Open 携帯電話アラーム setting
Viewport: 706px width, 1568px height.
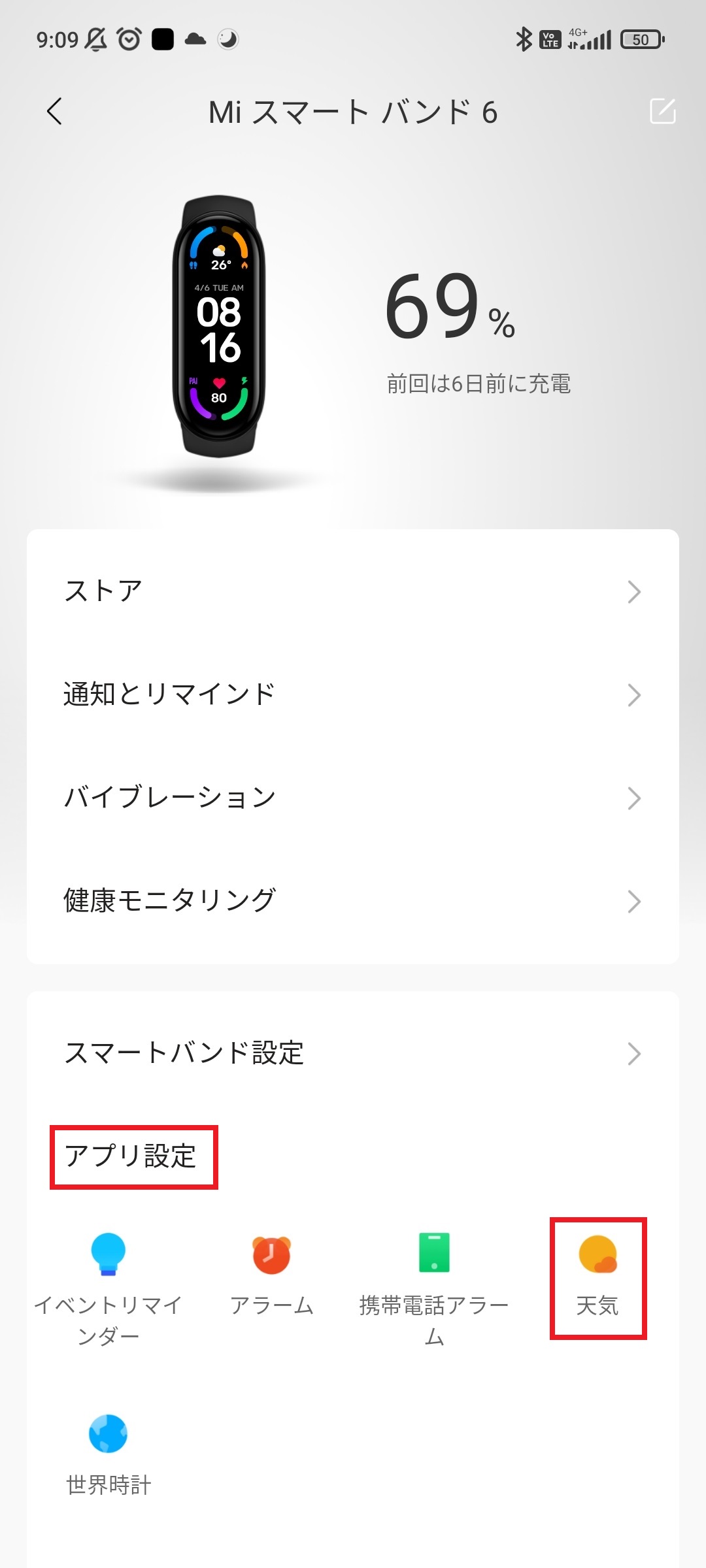point(434,1288)
